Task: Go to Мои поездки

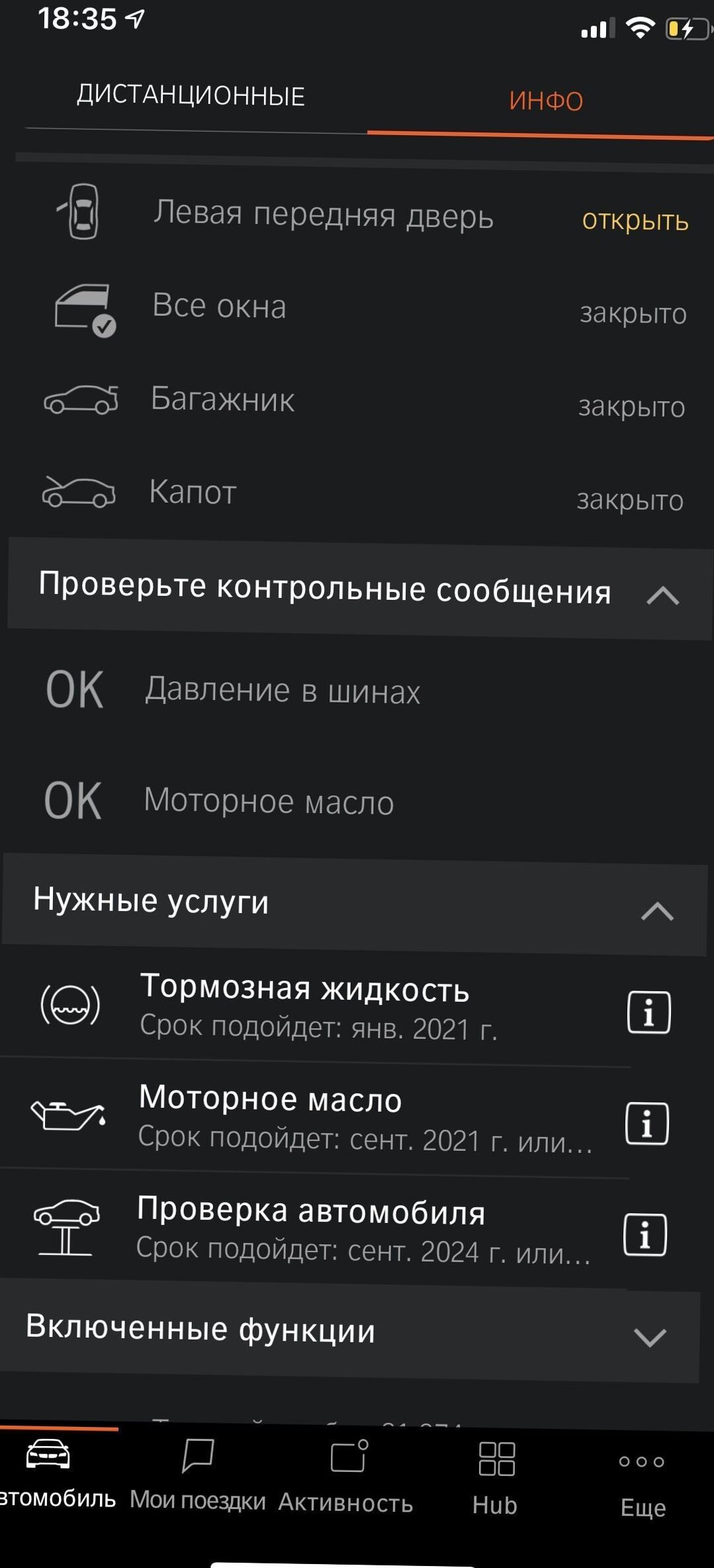Action: click(197, 1473)
